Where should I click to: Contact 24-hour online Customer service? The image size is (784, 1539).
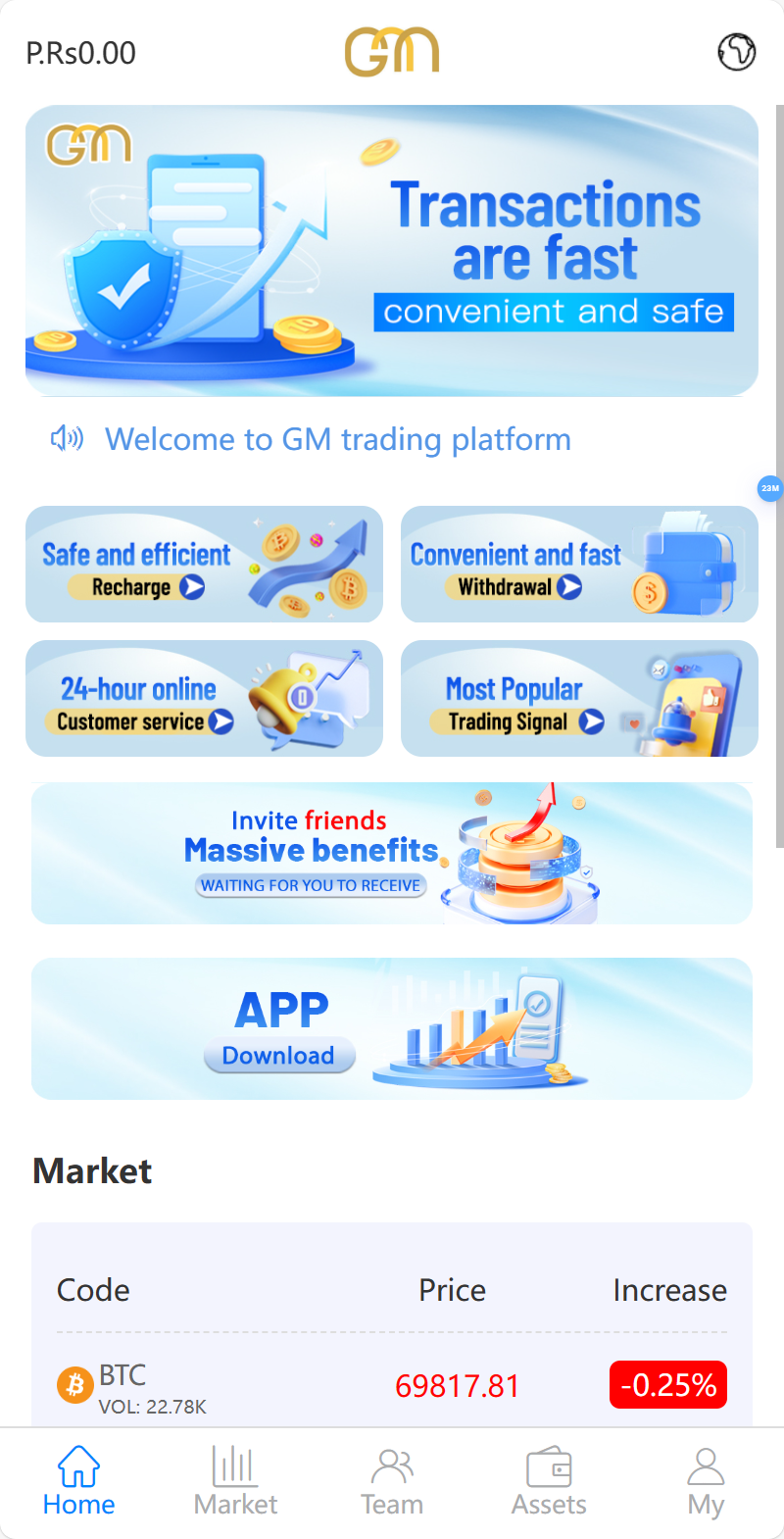point(204,699)
